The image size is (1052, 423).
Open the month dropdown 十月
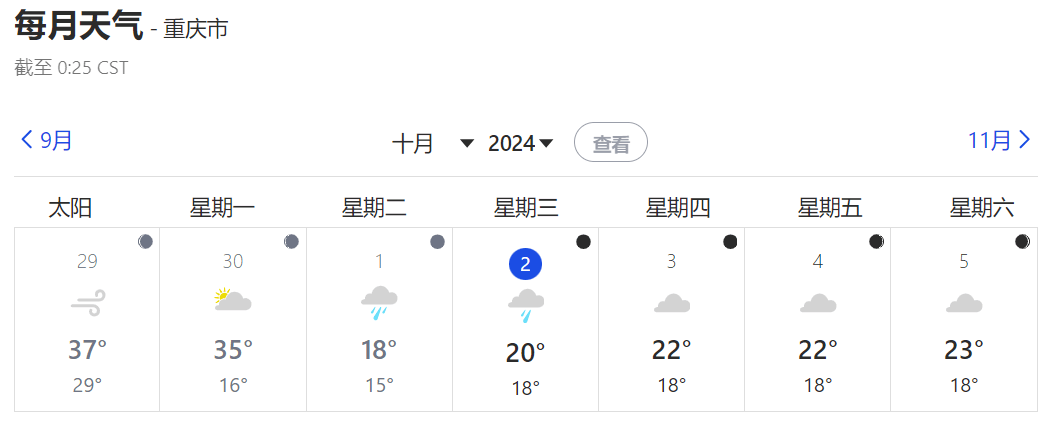(432, 143)
